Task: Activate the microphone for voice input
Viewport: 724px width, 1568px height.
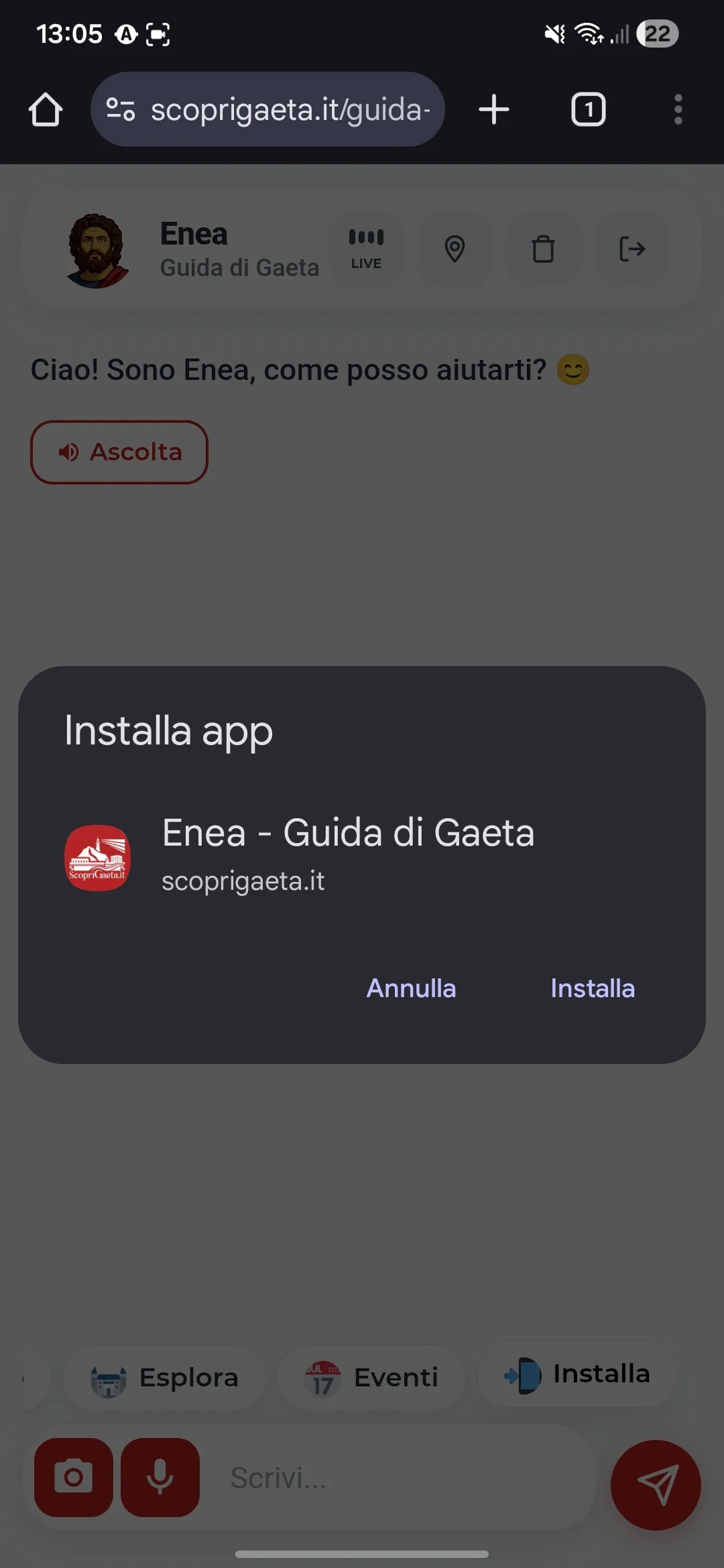Action: (x=160, y=1477)
